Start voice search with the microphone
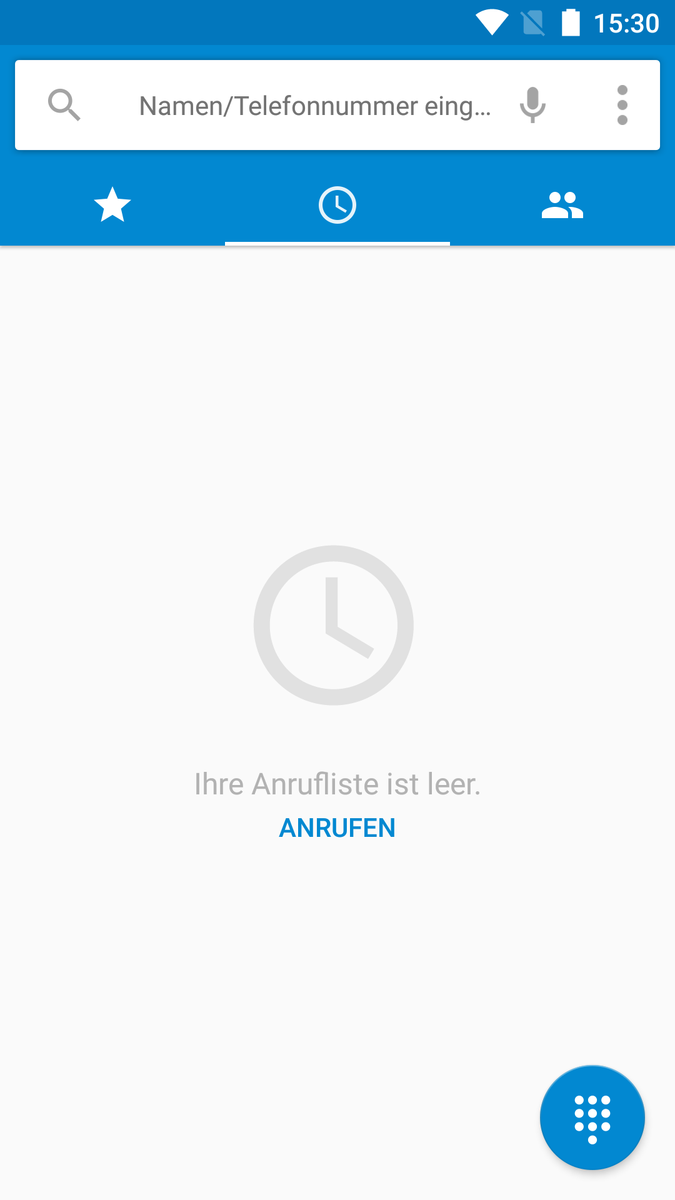The image size is (675, 1200). [533, 105]
